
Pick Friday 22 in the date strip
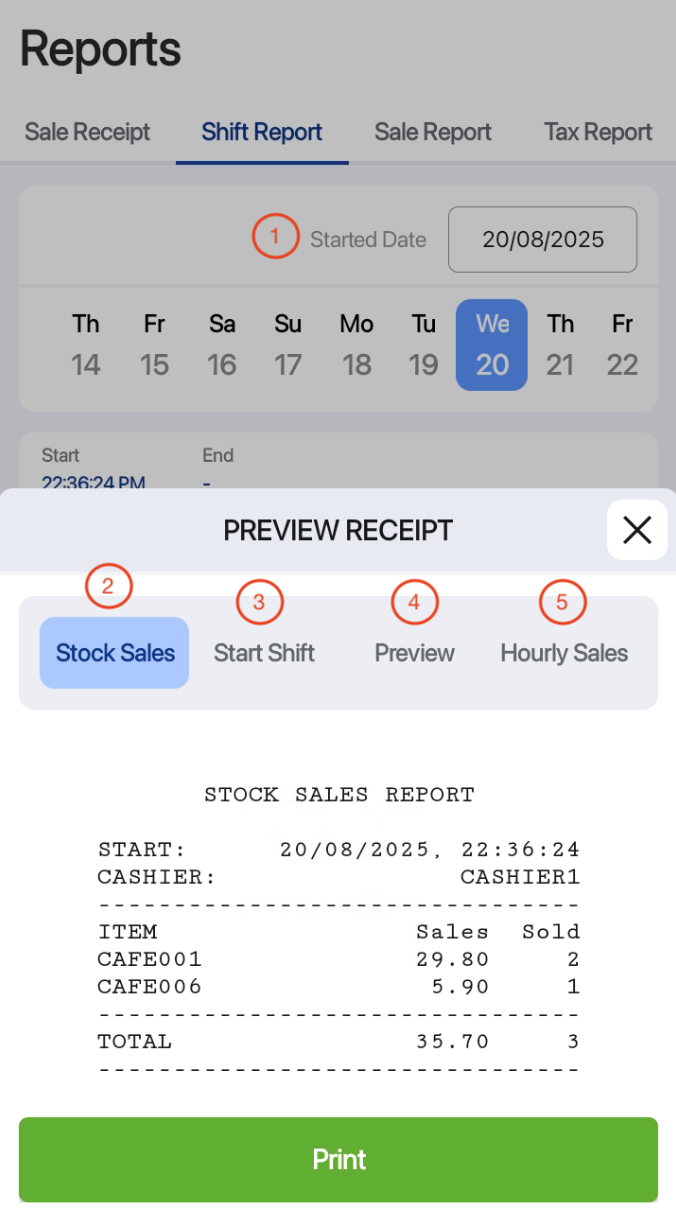point(622,345)
